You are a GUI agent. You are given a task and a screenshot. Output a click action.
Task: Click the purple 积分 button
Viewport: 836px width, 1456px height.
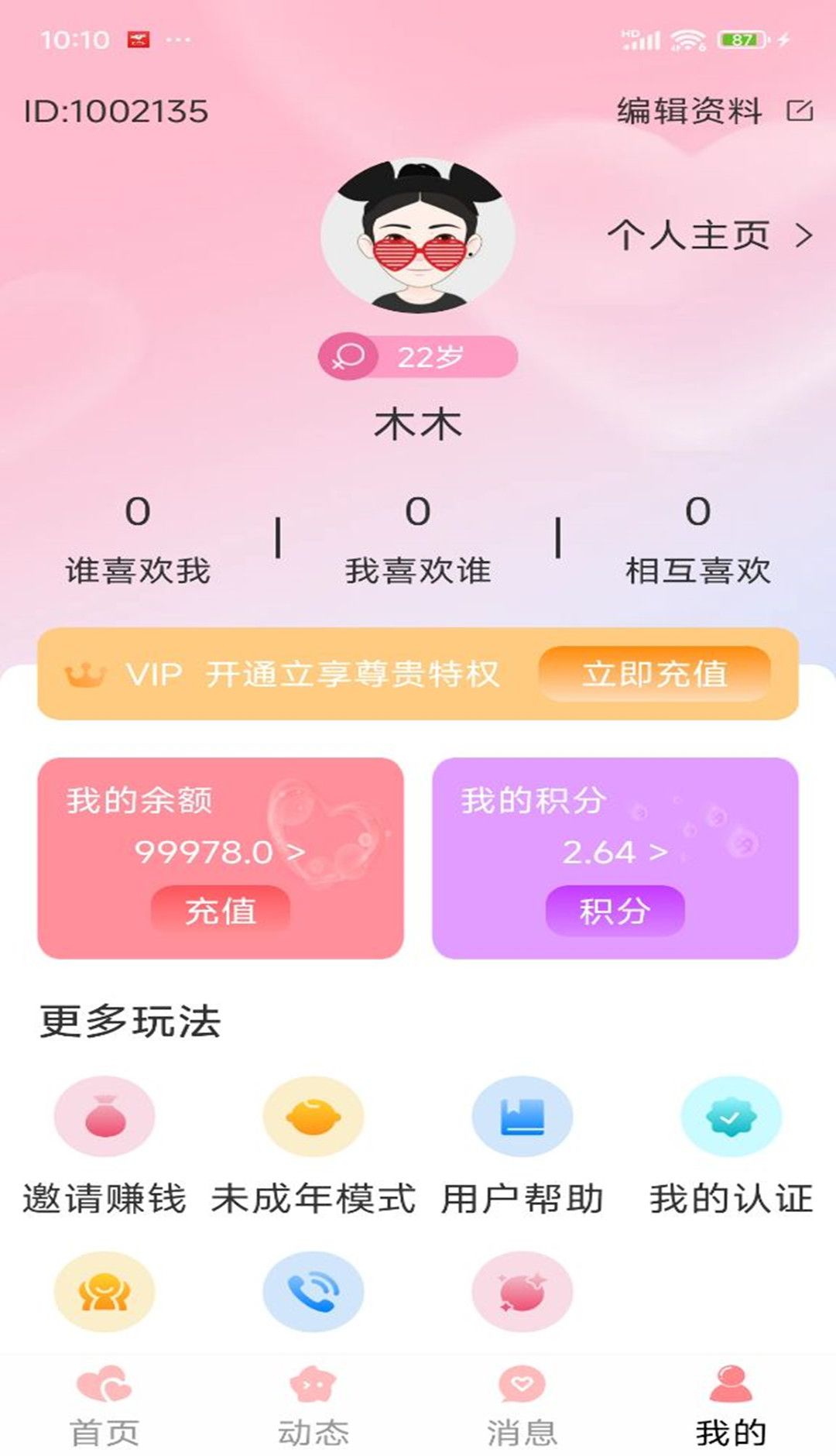click(x=615, y=912)
